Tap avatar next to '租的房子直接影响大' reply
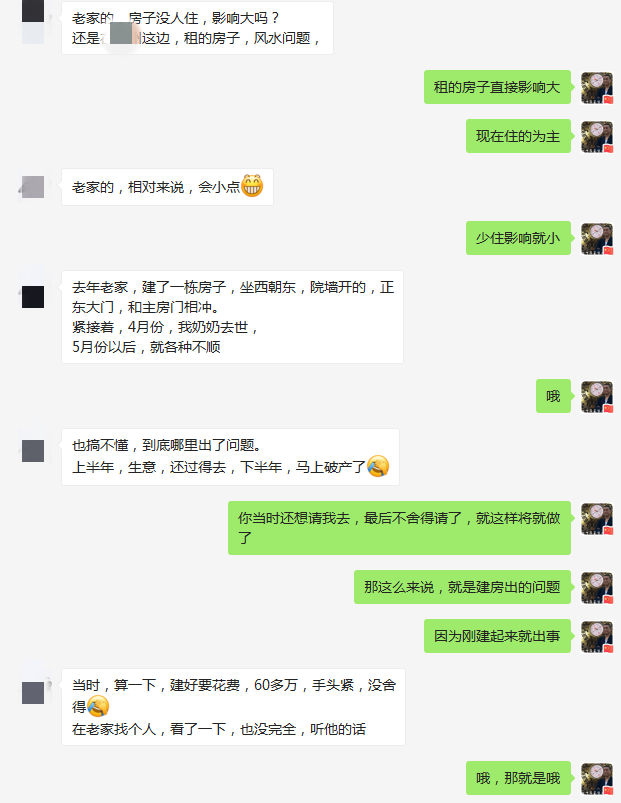The height and width of the screenshot is (803, 621). tap(596, 88)
